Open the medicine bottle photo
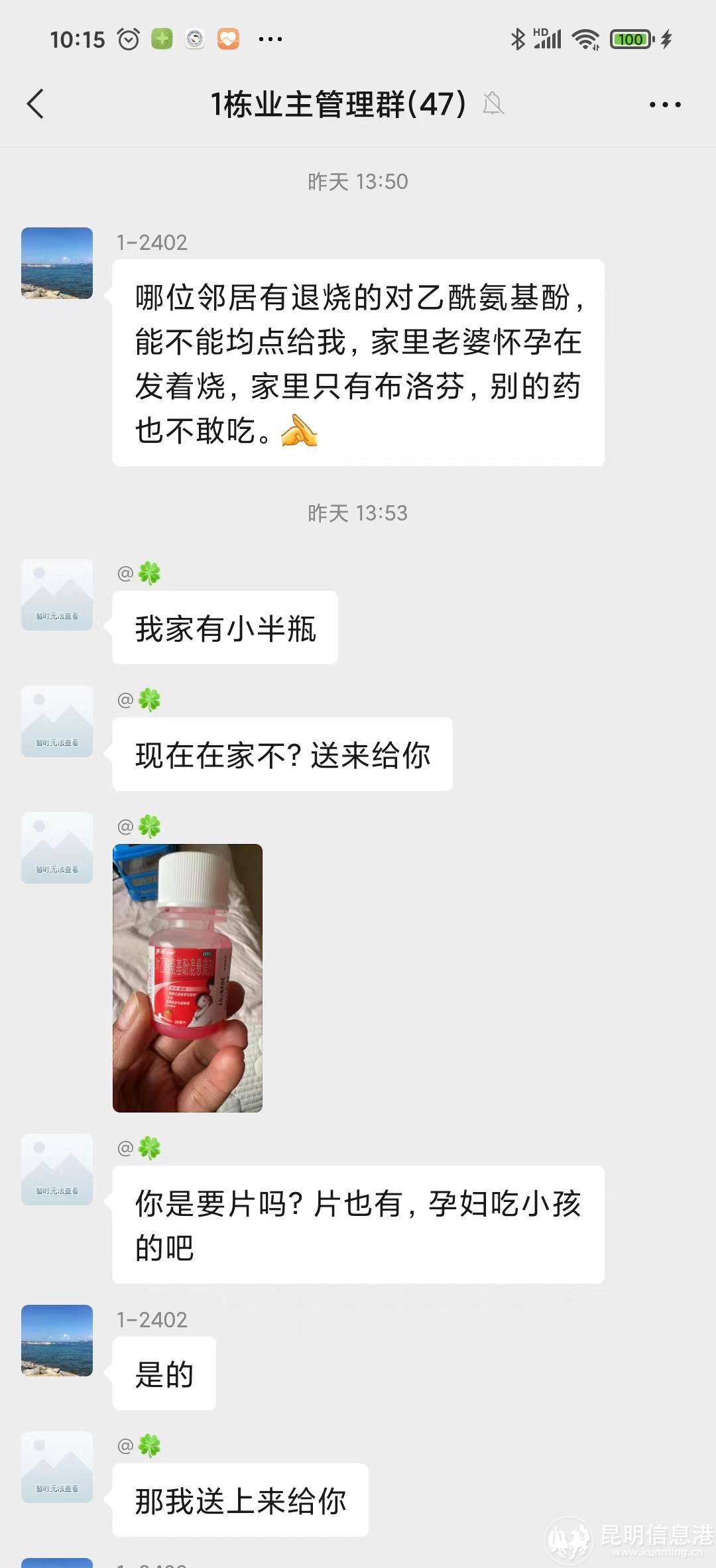This screenshot has height=1568, width=716. (188, 977)
